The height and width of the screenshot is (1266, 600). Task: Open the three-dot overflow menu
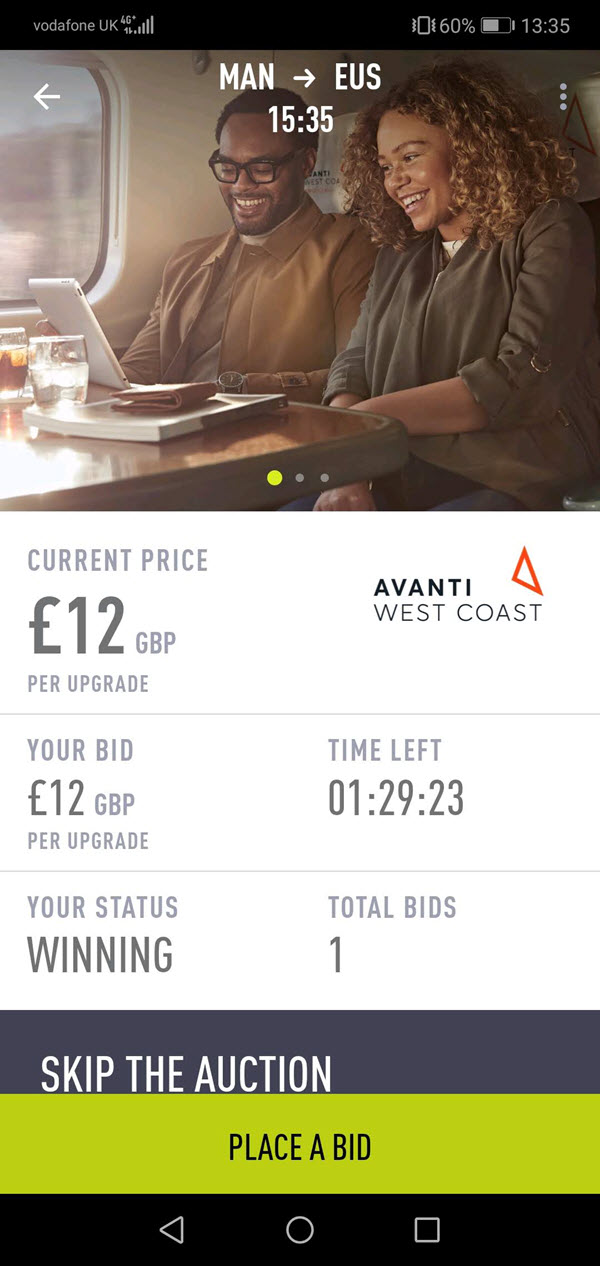563,97
